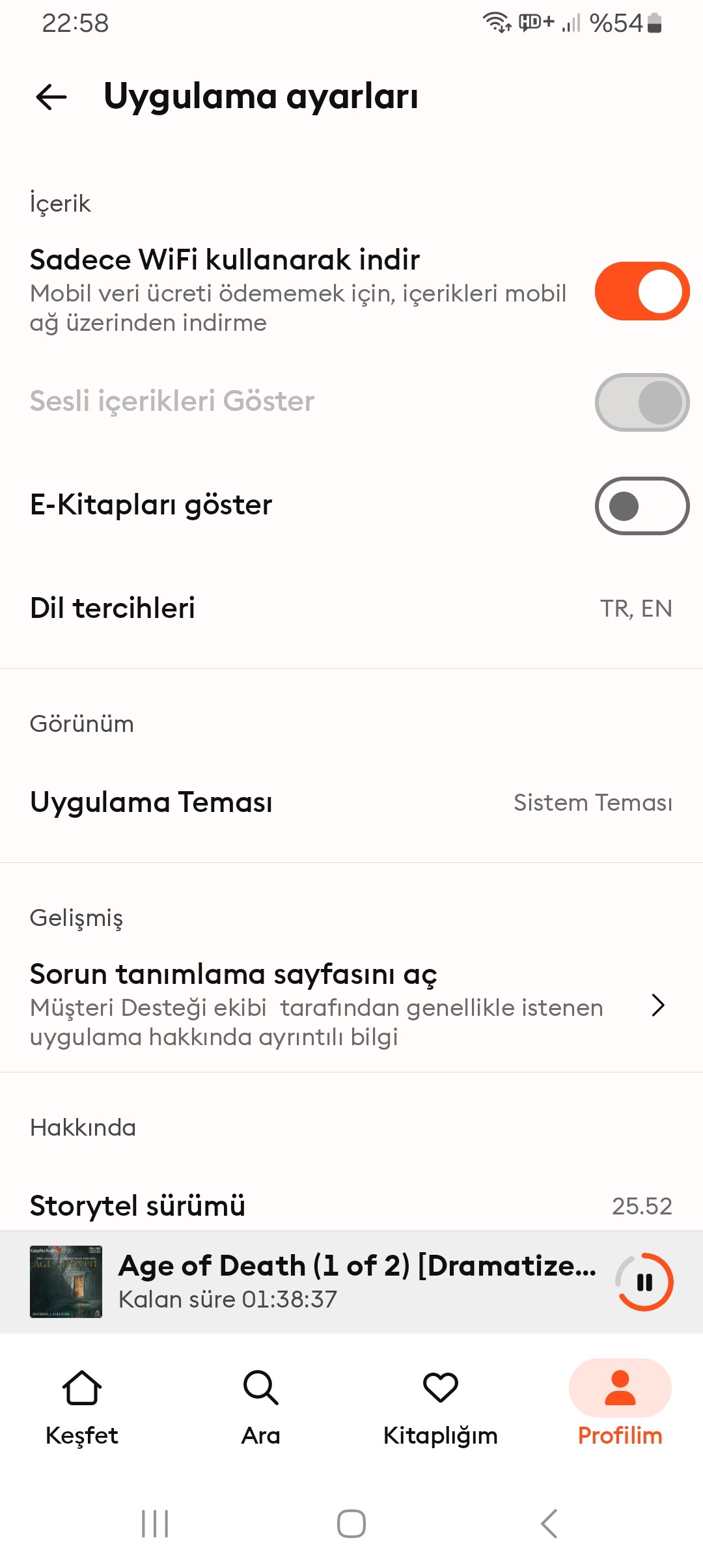Enable E-Kitapları göster switch
The height and width of the screenshot is (1568, 703).
pyautogui.click(x=641, y=506)
